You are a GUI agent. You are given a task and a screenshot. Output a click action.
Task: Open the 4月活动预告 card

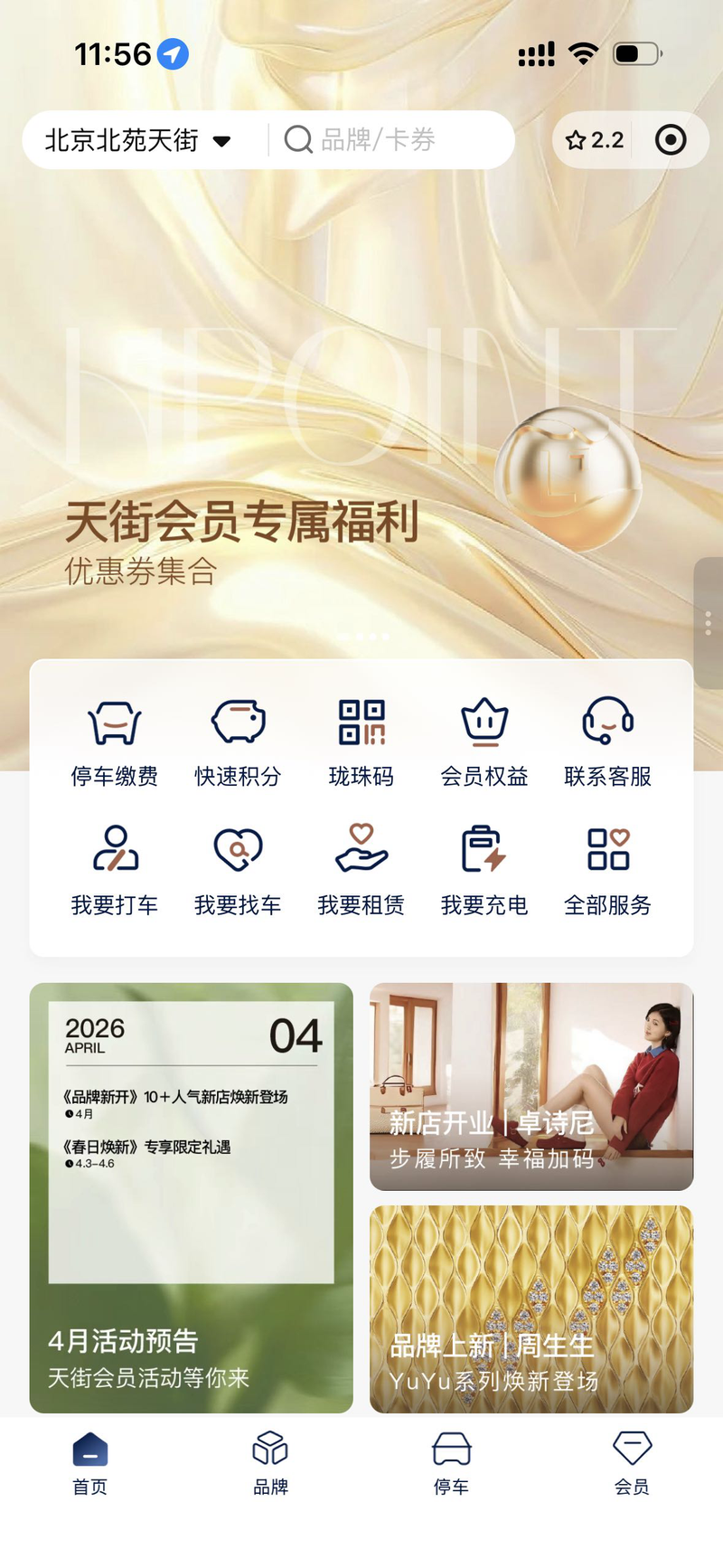click(191, 1197)
